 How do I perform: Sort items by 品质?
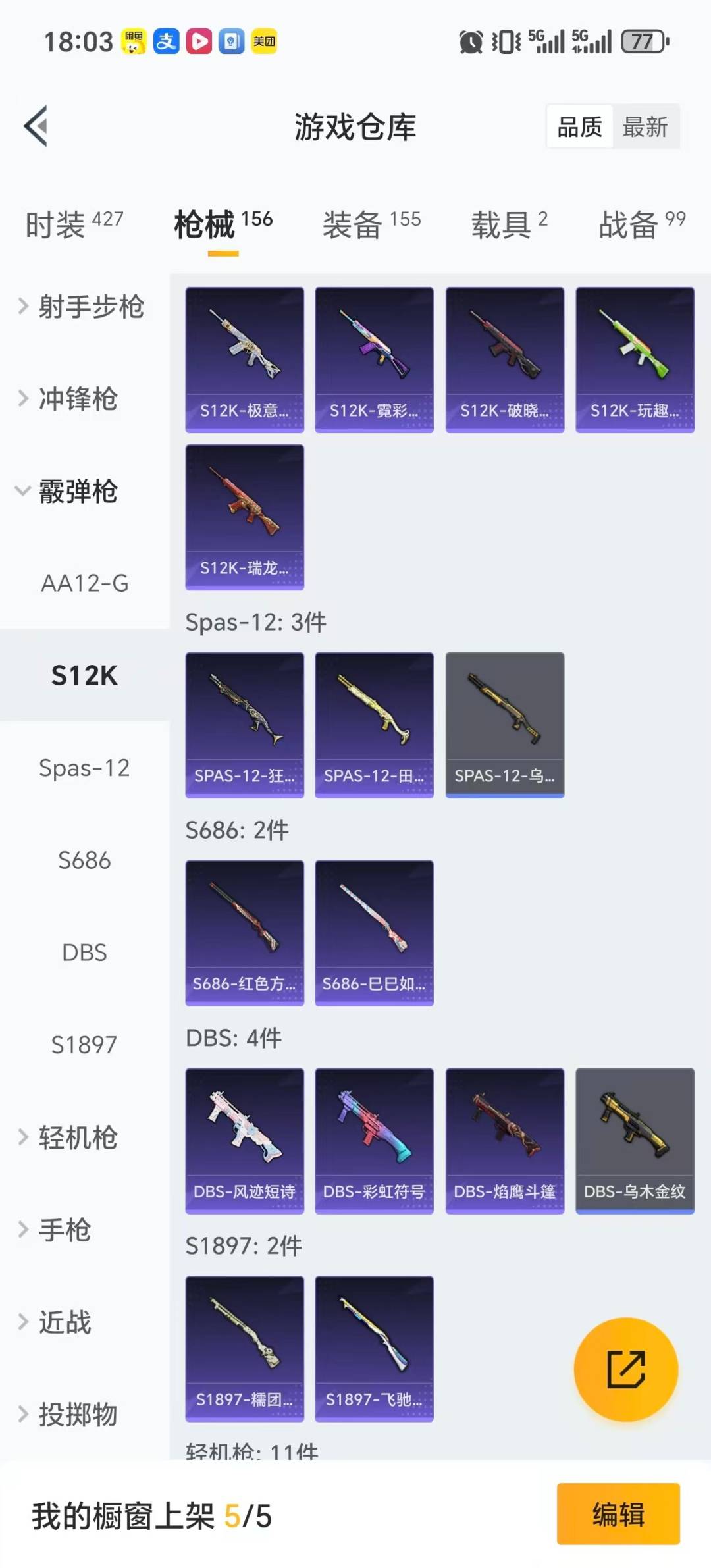(x=579, y=126)
